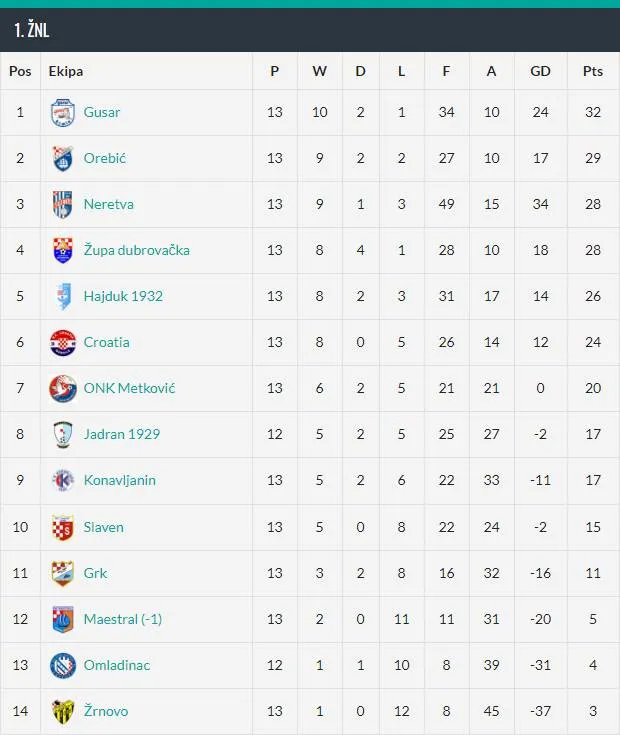Open Maestral (-1) team link
Screen dimensions: 620x735
123,619
